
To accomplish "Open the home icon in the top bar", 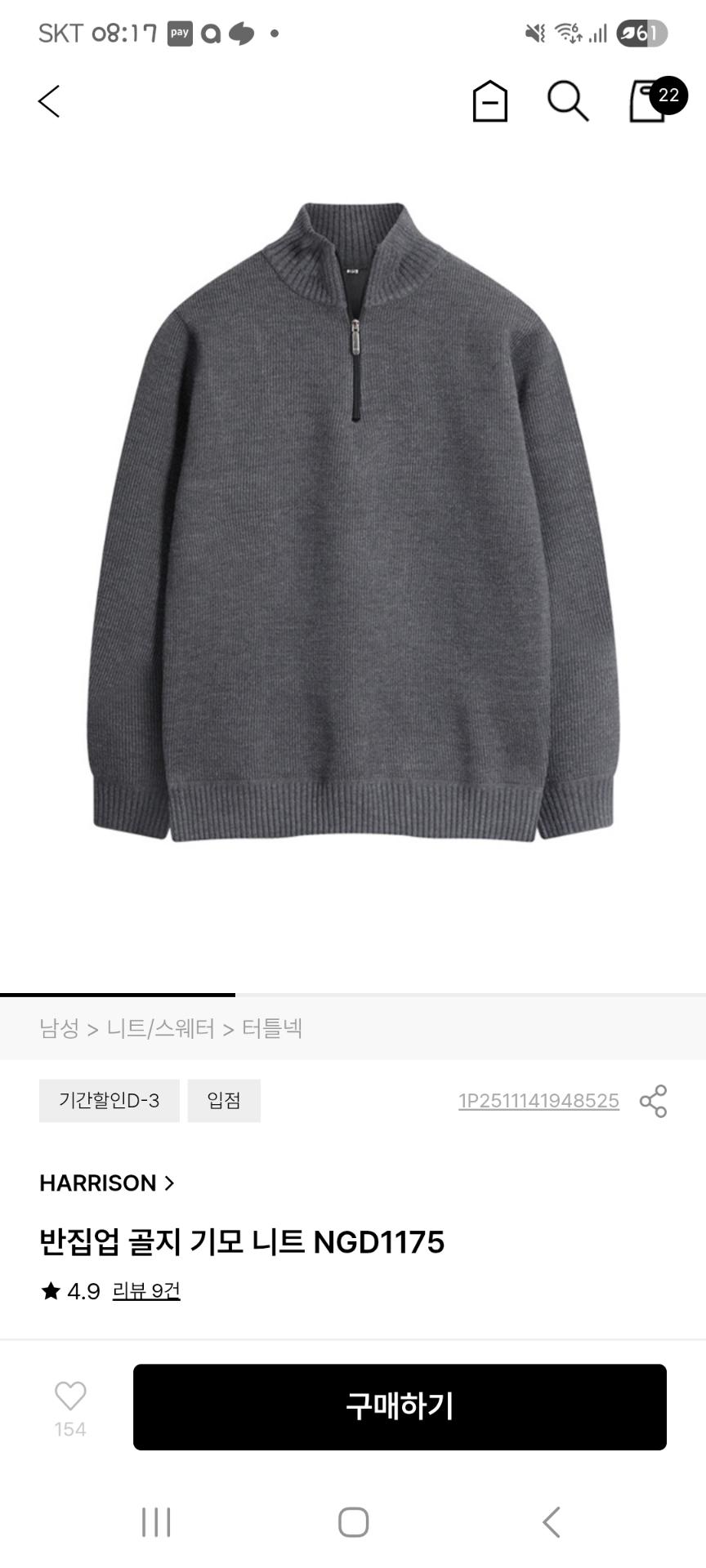I will 489,101.
